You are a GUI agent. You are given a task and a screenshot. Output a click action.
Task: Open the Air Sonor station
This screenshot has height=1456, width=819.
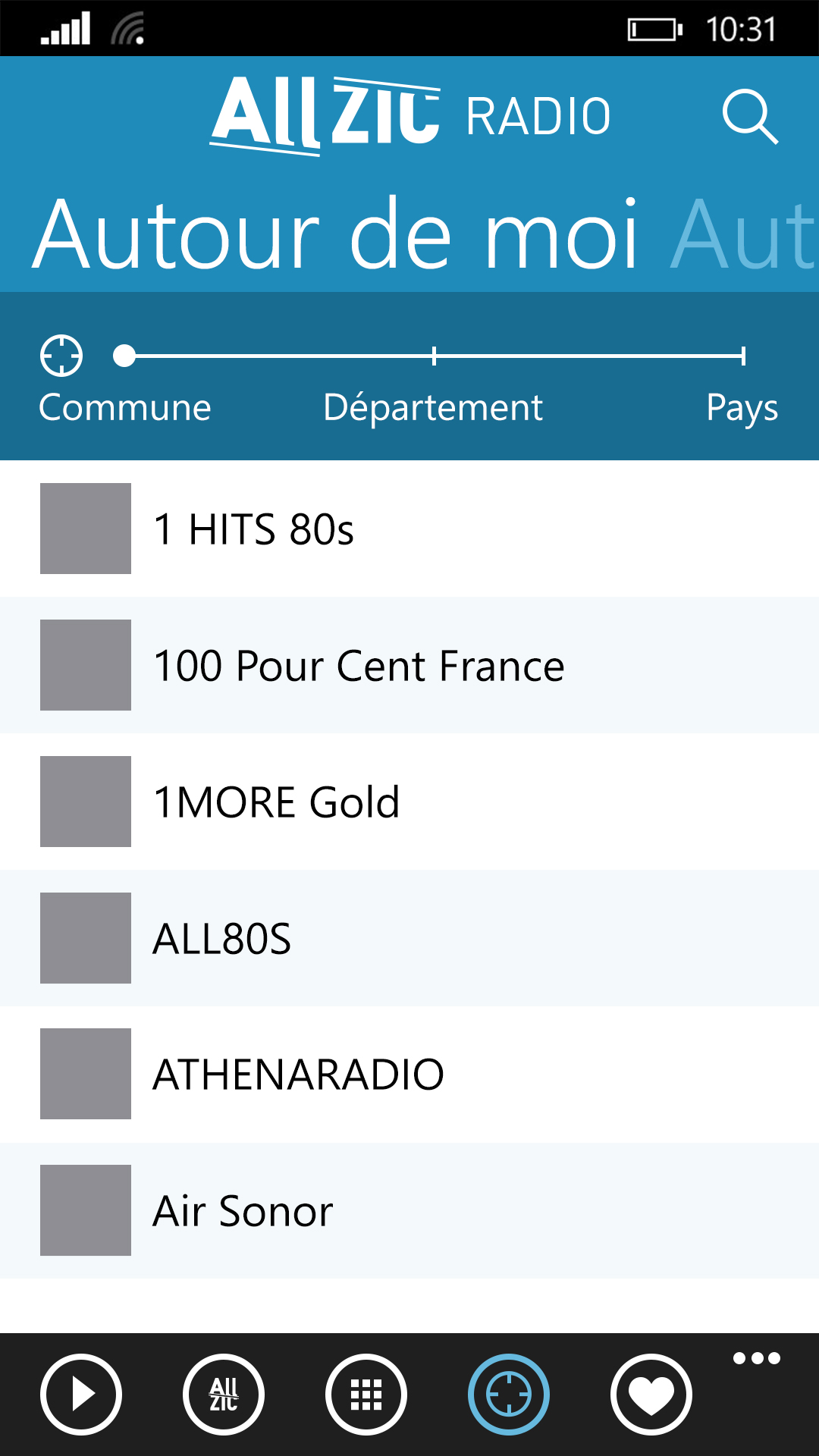pos(409,1211)
